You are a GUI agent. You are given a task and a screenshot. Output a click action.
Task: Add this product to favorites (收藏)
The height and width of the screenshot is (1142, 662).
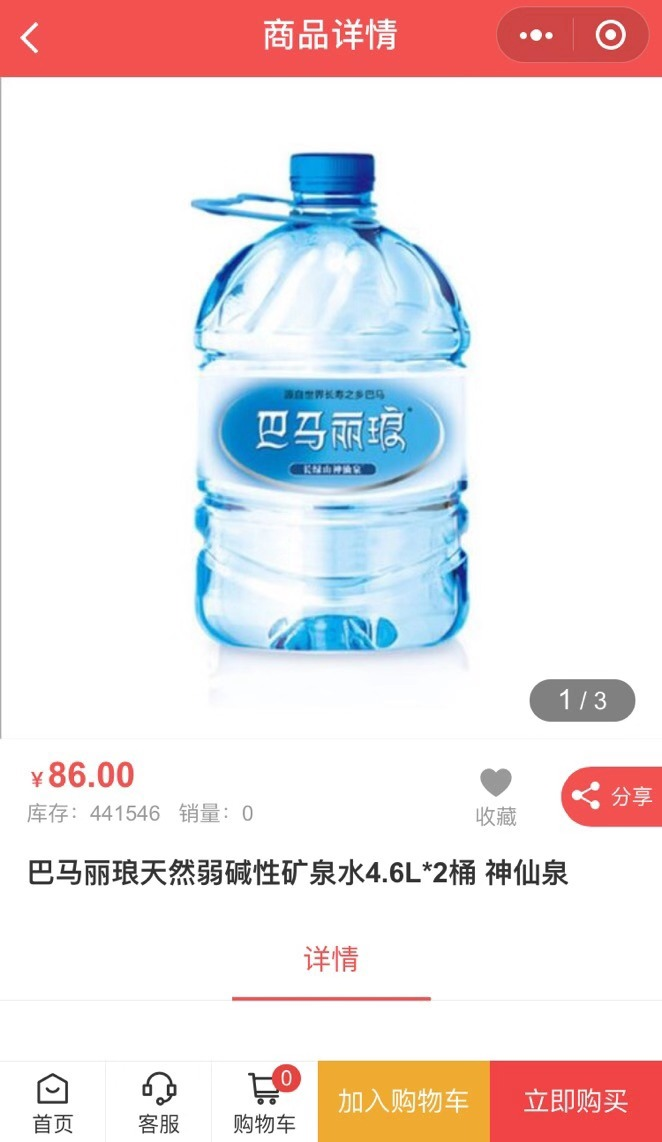click(495, 797)
